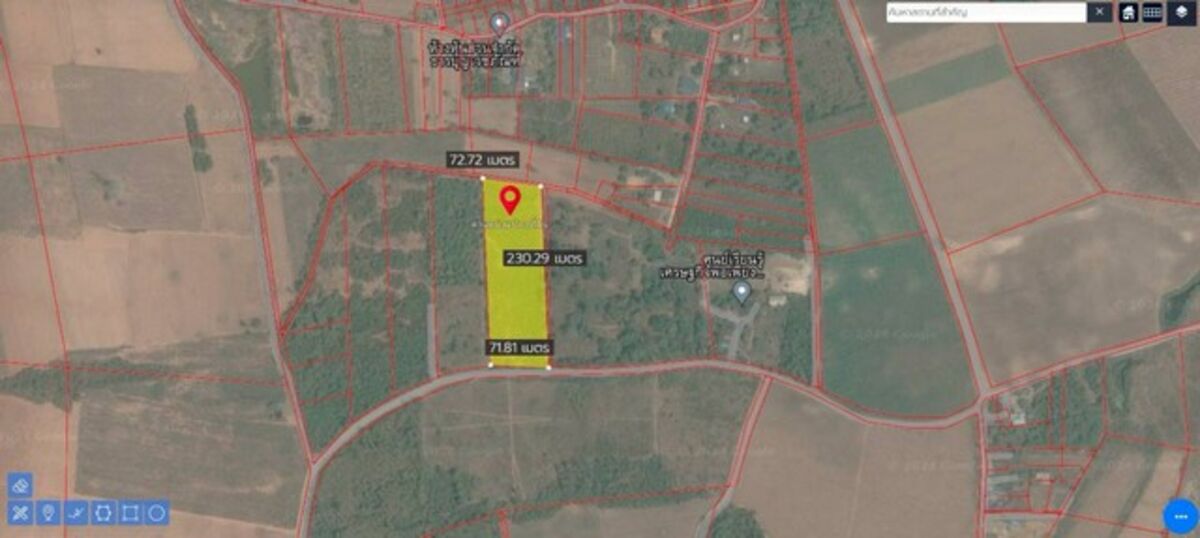This screenshot has height=538, width=1200.
Task: Choose the line drawing tool
Action: [x=75, y=513]
